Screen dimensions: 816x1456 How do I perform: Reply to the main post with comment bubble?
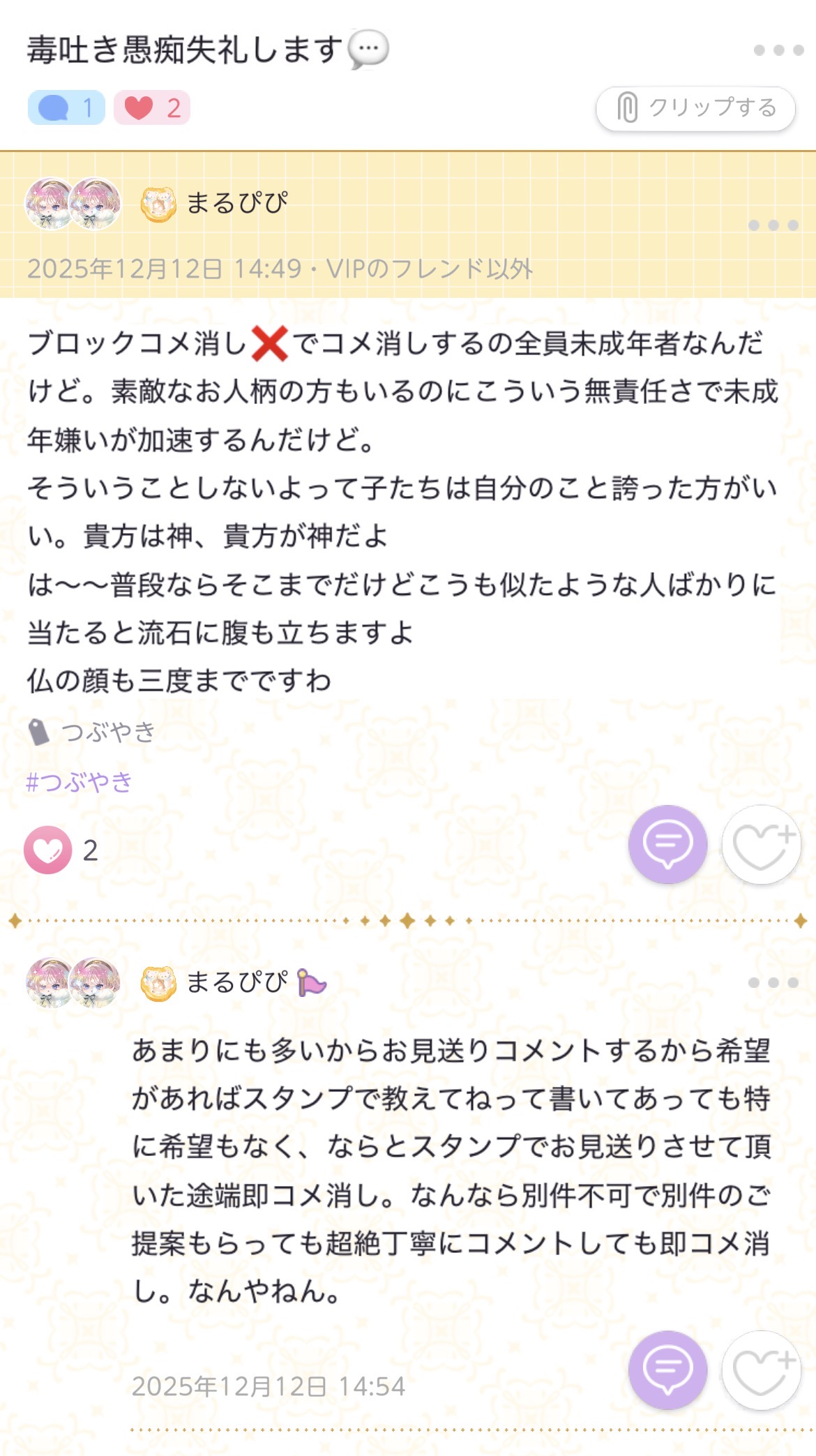667,844
